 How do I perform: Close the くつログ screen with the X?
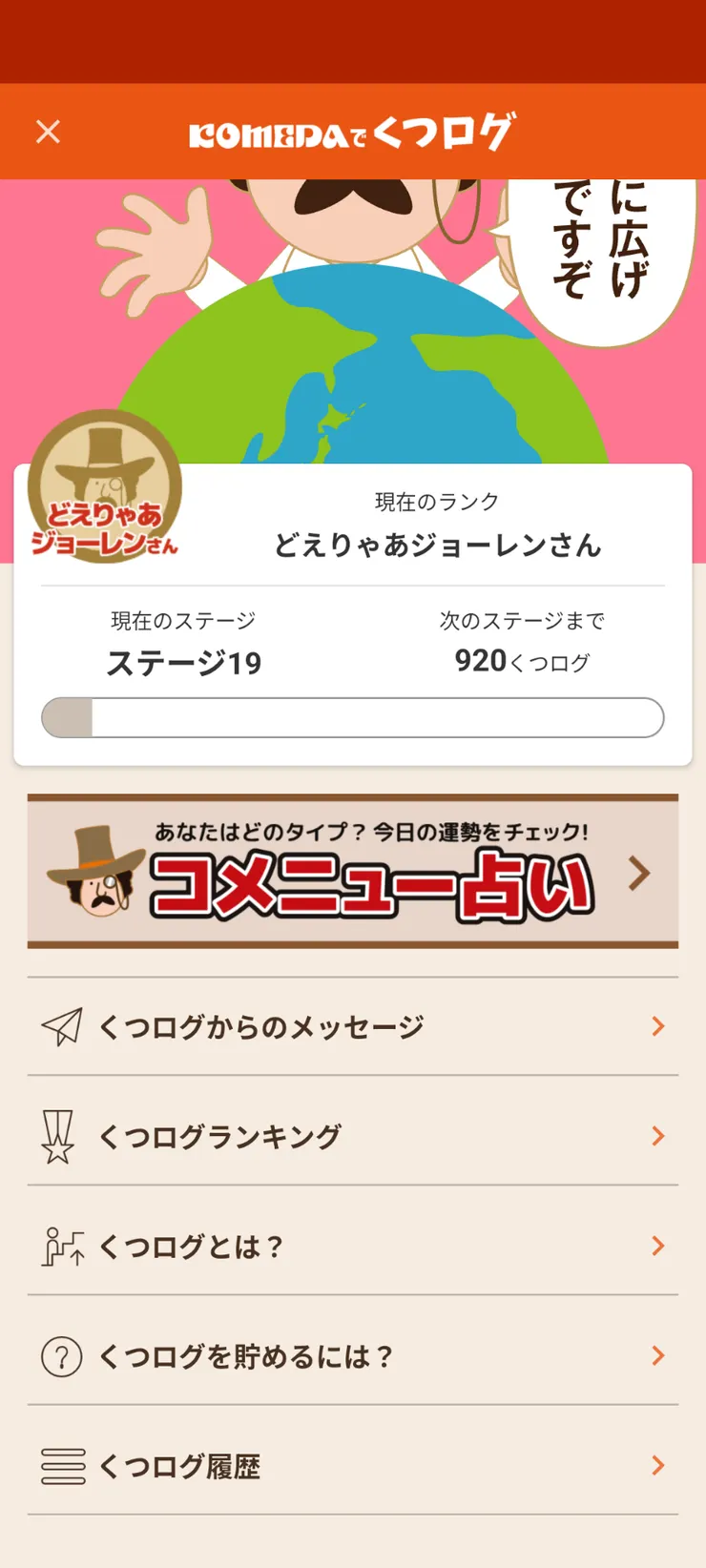click(48, 131)
